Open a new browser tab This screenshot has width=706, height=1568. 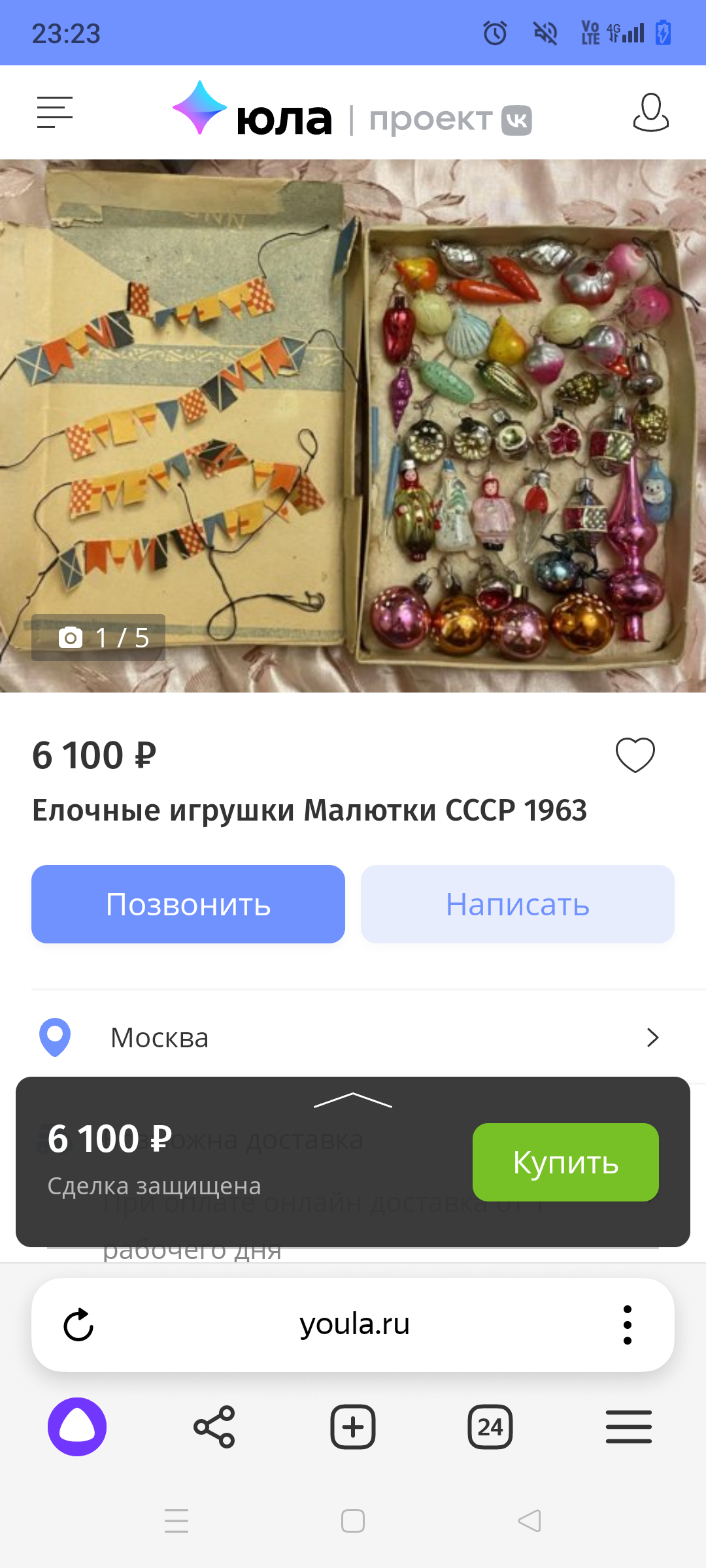353,1427
